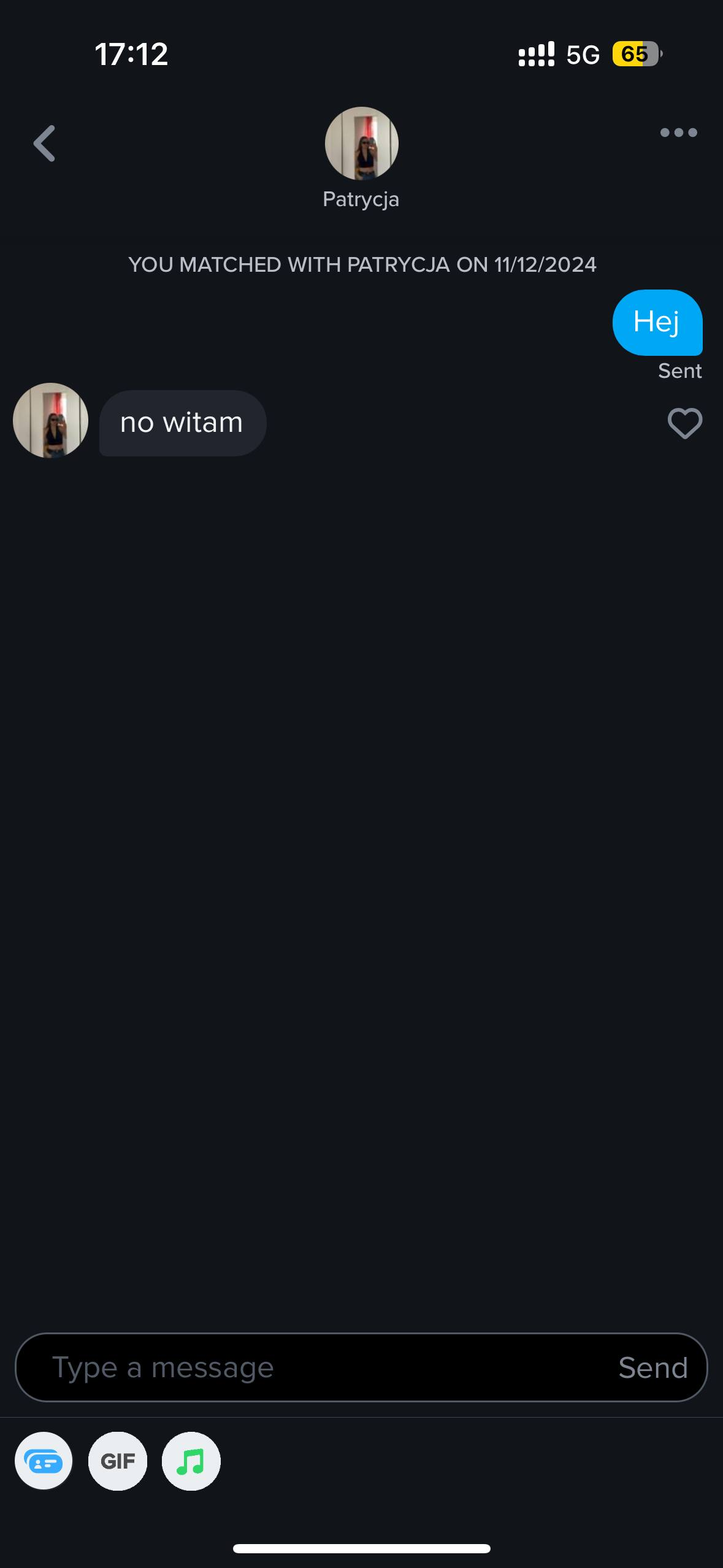Go back to the matches list
The height and width of the screenshot is (1568, 723).
44,144
